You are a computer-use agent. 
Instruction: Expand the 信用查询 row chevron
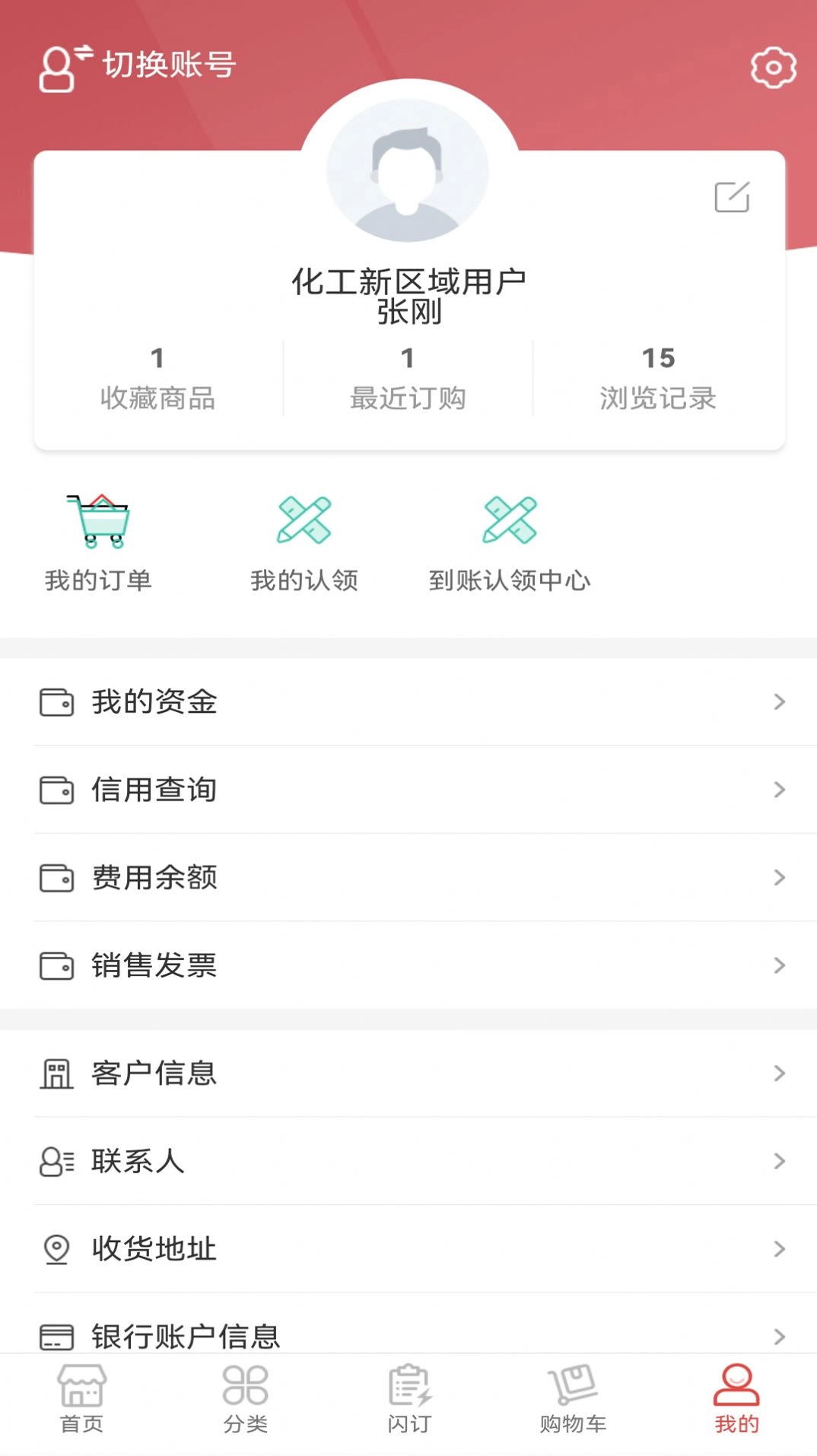[x=777, y=790]
